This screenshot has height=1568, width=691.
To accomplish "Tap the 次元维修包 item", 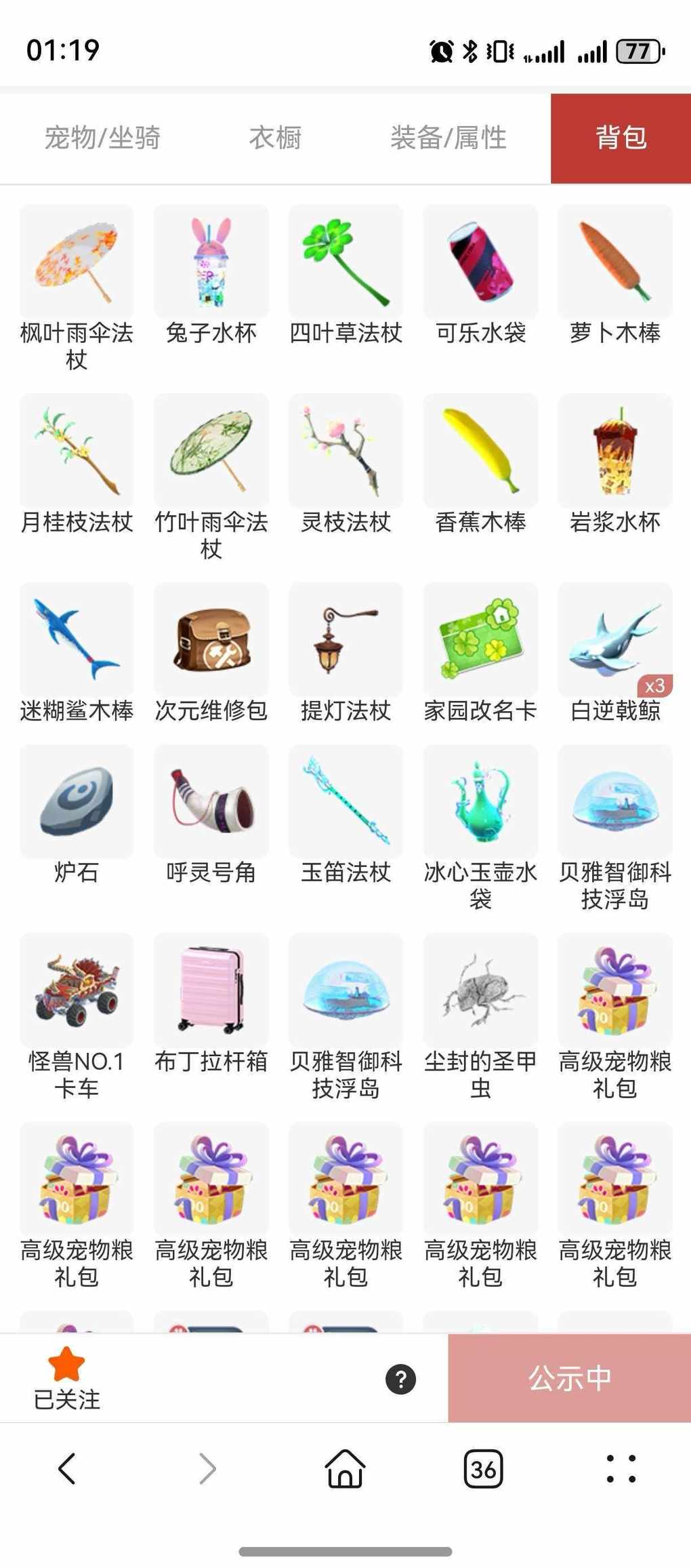I will tap(211, 639).
